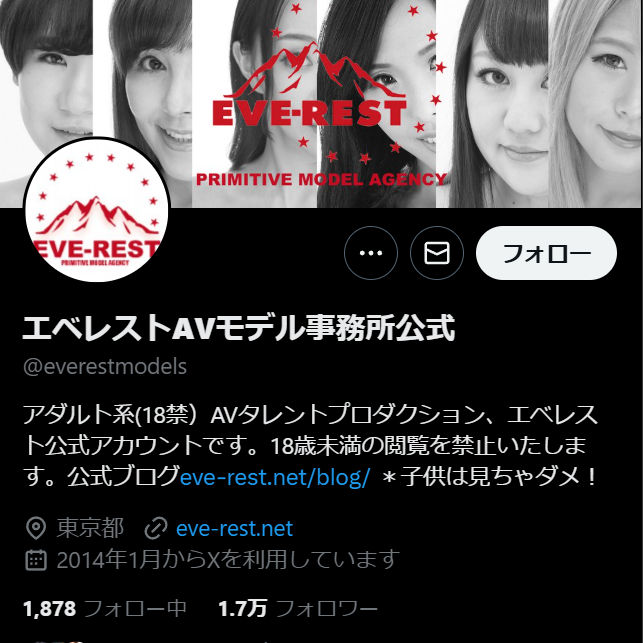The image size is (643, 643).
Task: Open the eve-rest.net/blog/ link in the bio
Action: 275,477
